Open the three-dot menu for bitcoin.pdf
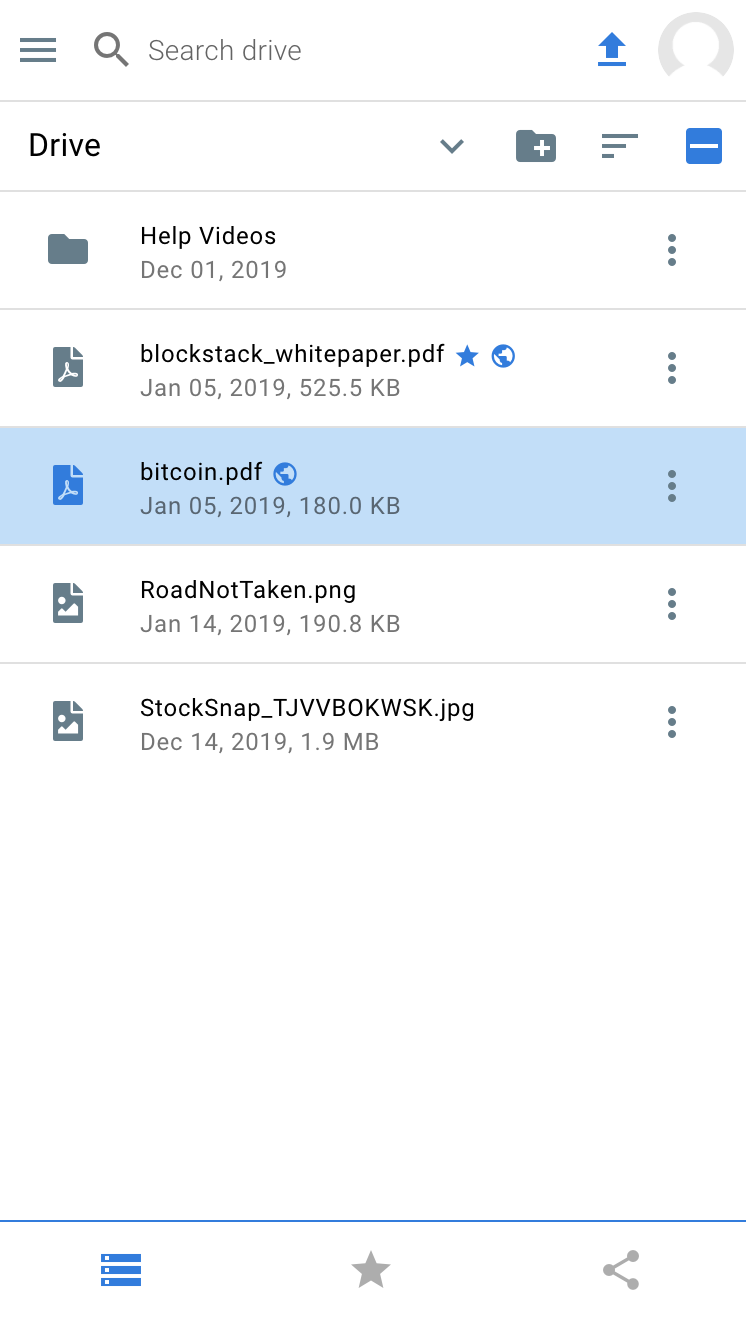The width and height of the screenshot is (746, 1328). click(x=672, y=486)
